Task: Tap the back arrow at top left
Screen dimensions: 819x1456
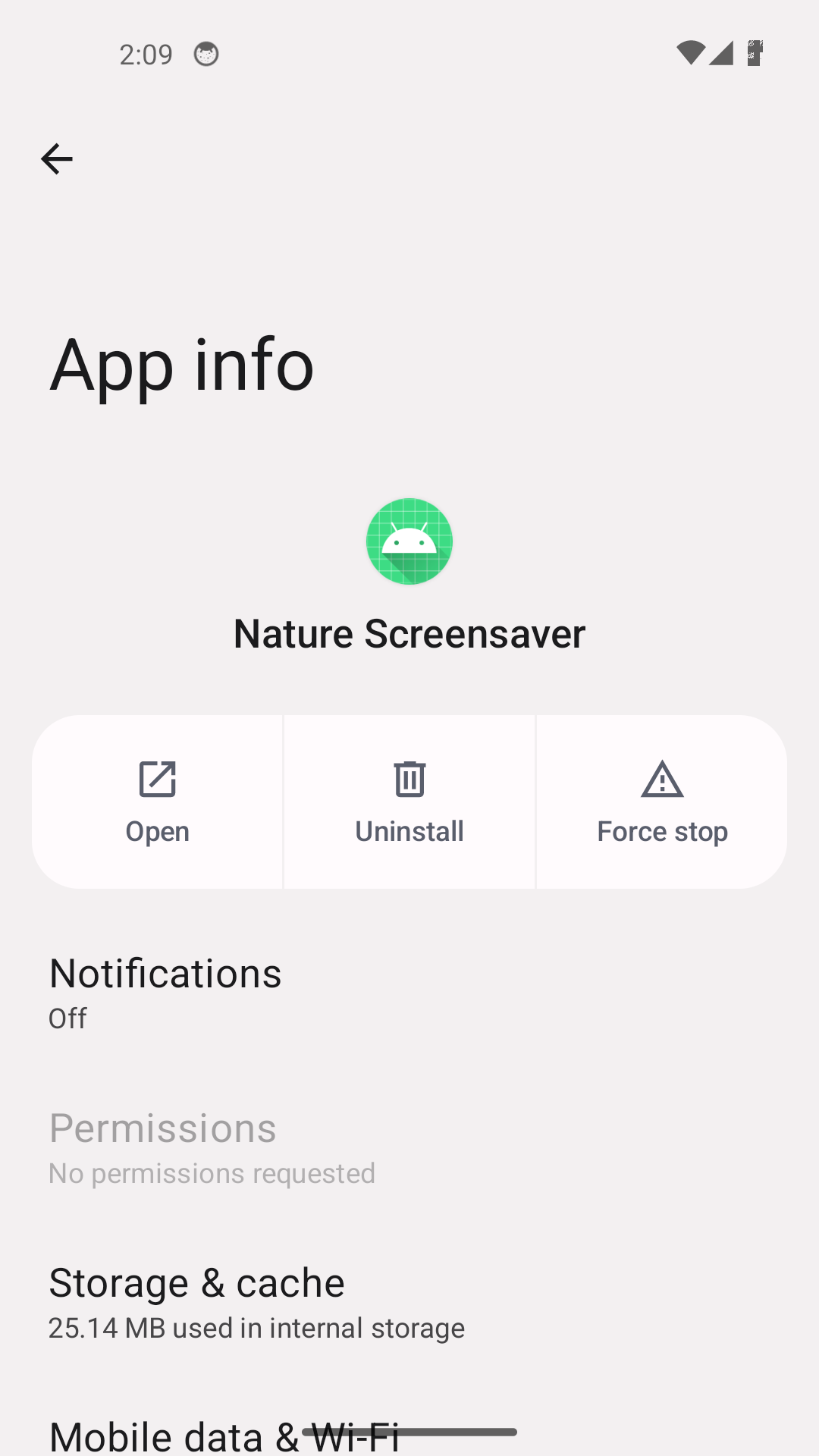Action: (56, 158)
